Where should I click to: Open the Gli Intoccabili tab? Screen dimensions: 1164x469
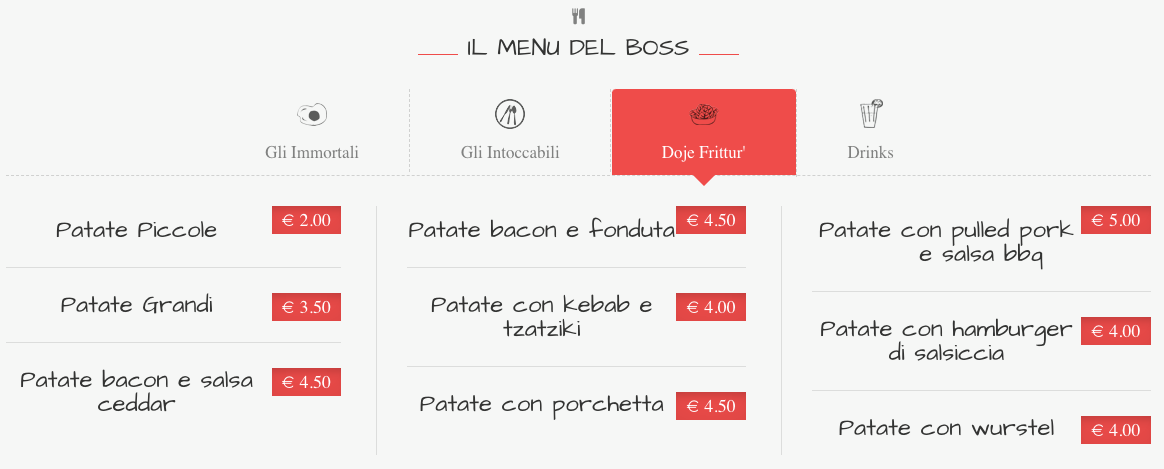pyautogui.click(x=510, y=132)
